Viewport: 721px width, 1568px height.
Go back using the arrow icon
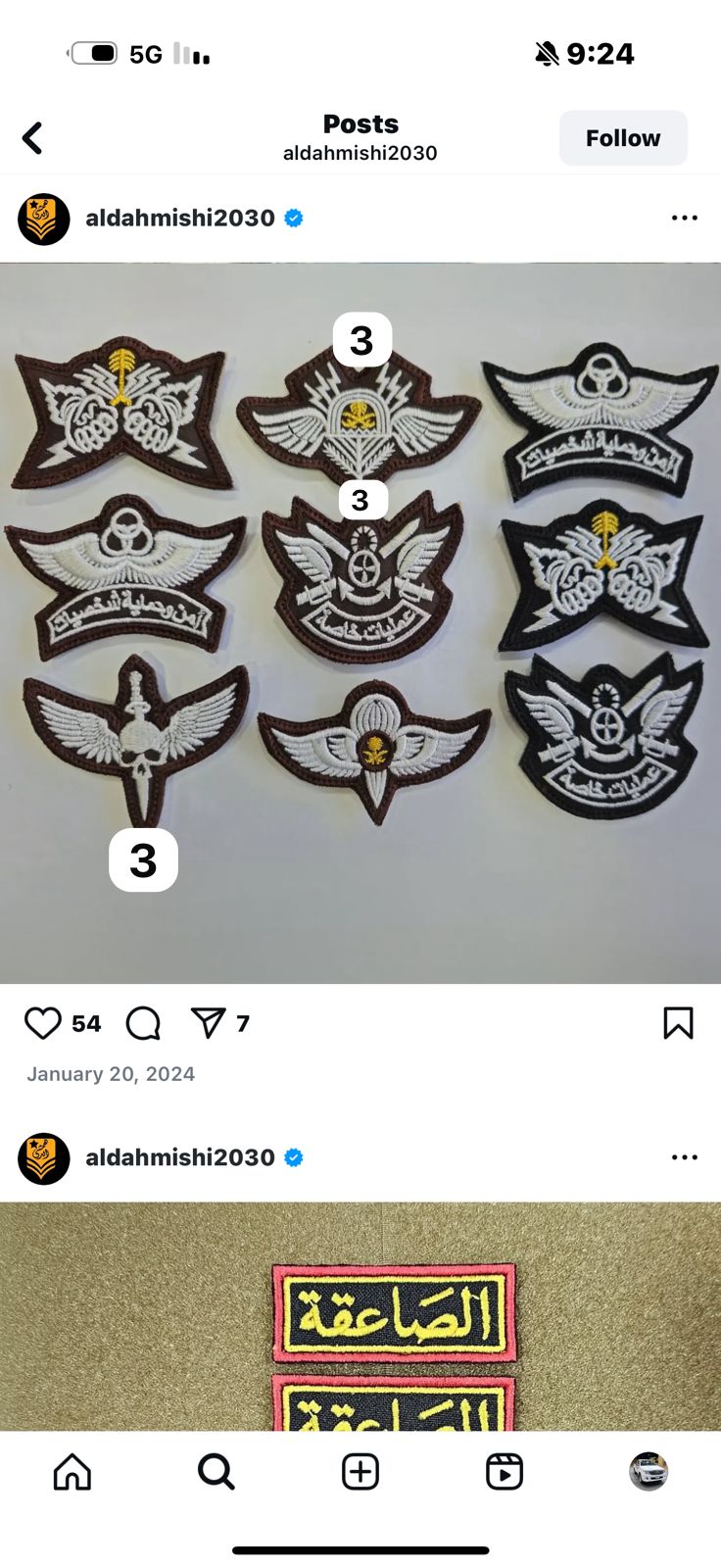(x=32, y=138)
